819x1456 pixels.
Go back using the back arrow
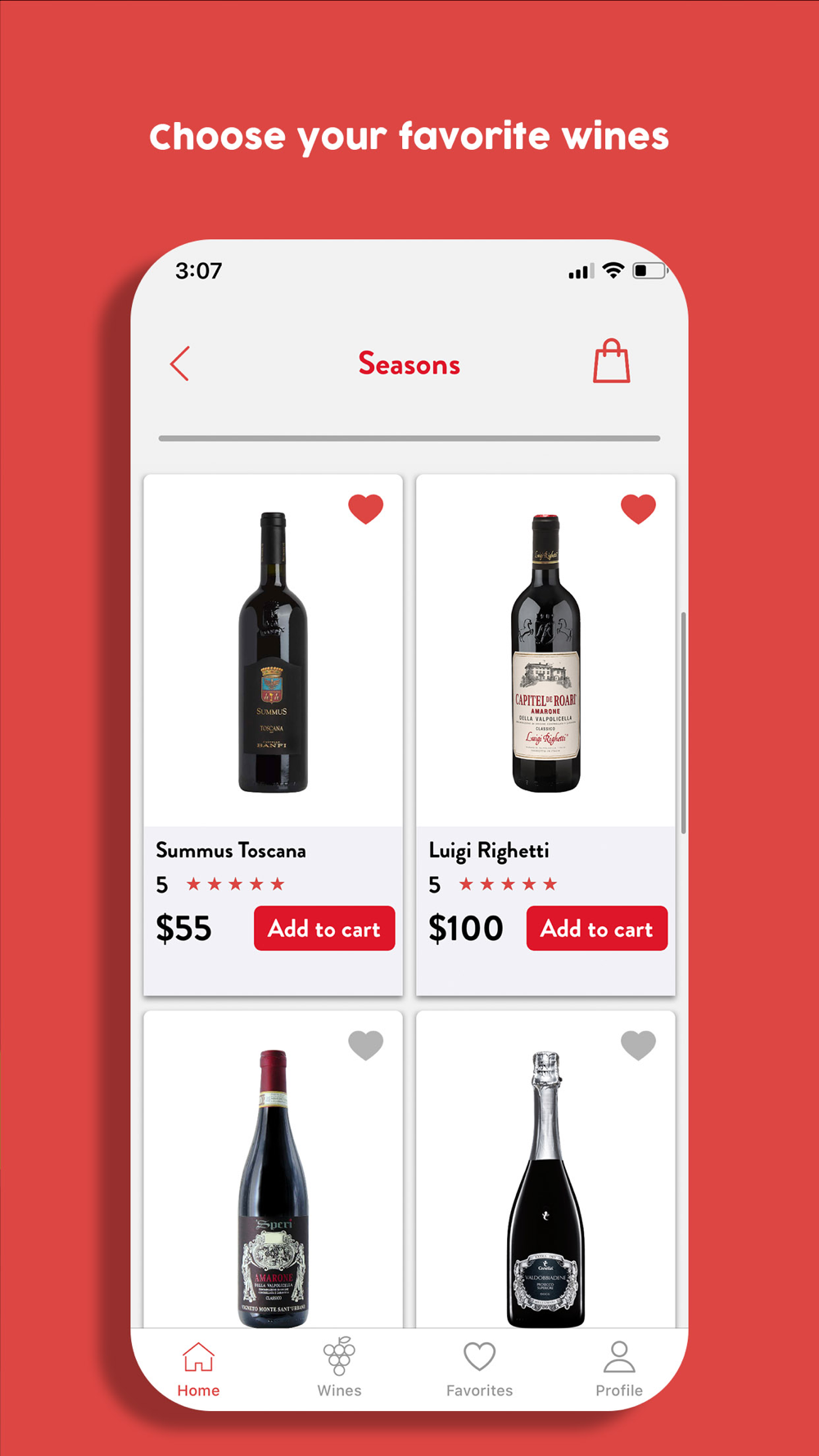(x=180, y=364)
